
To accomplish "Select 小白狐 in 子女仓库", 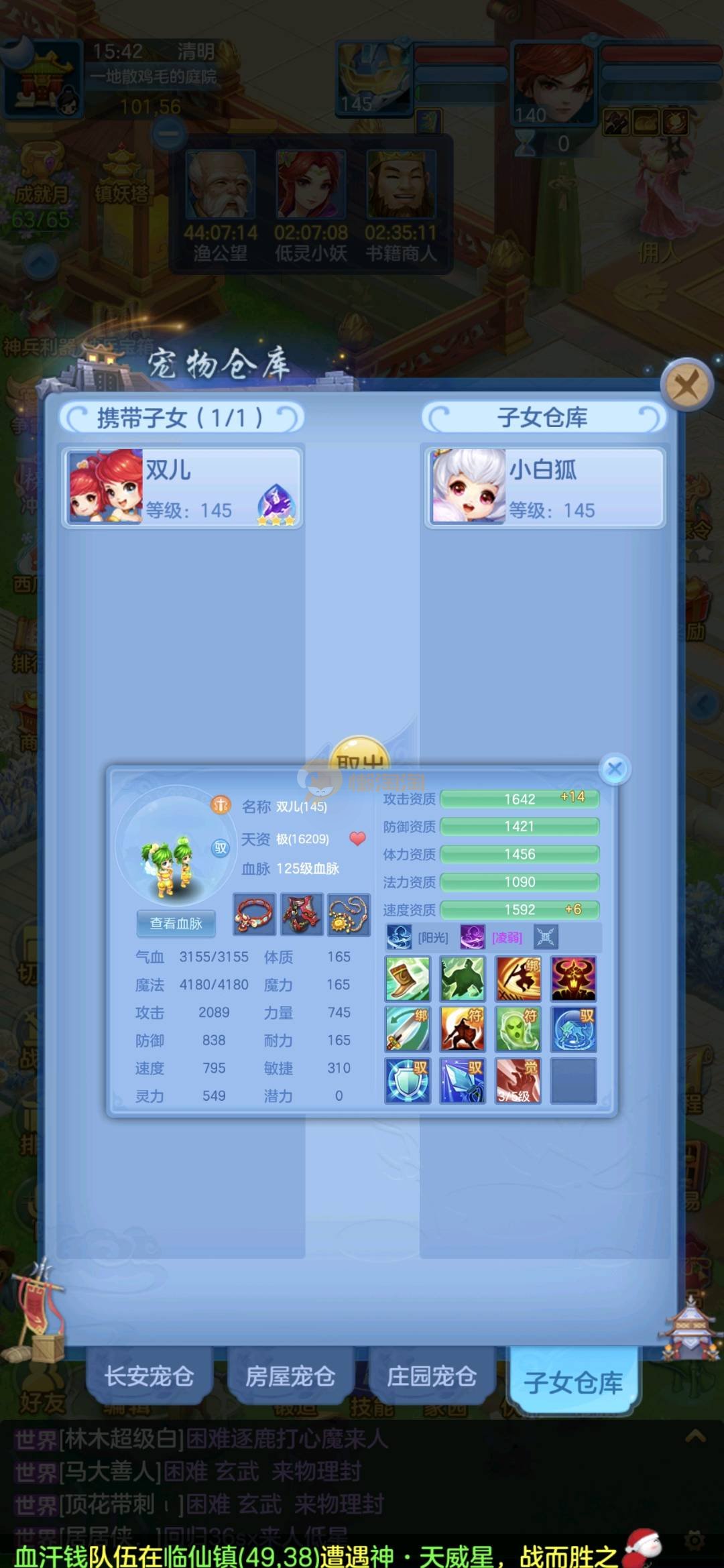I will pos(544,487).
